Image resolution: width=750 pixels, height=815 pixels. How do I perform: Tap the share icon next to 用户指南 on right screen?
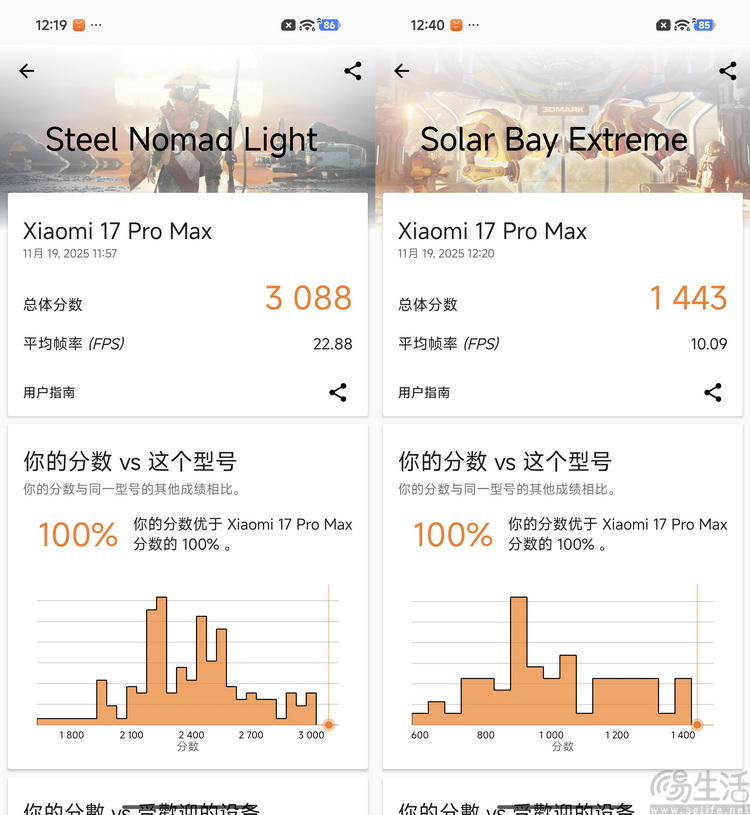pos(713,392)
